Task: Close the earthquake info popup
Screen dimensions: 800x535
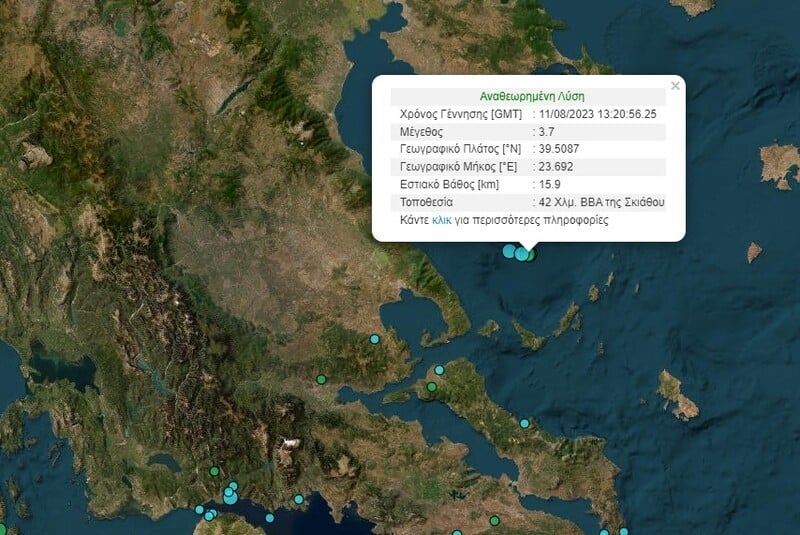Action: click(675, 86)
